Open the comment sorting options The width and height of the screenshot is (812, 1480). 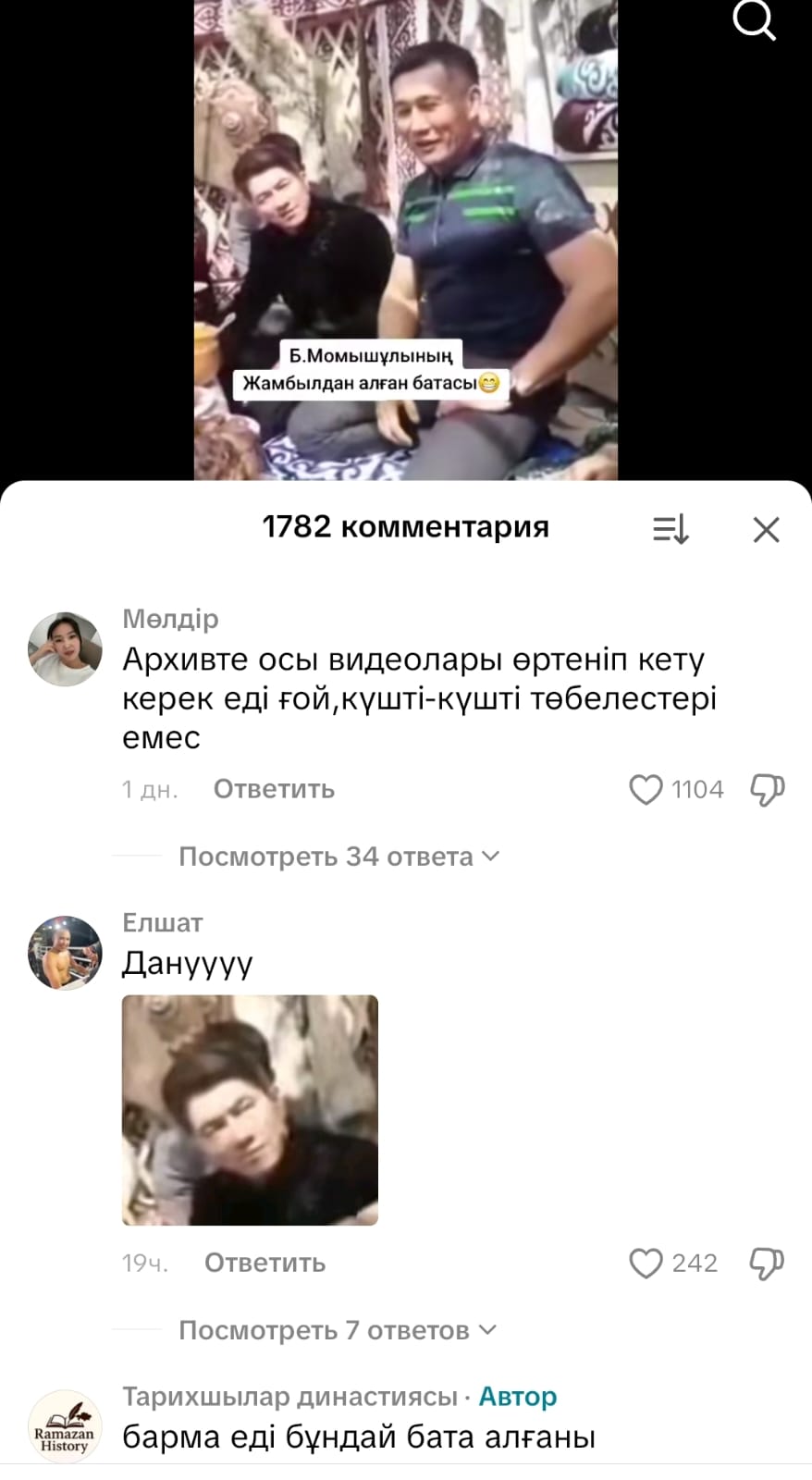click(671, 529)
